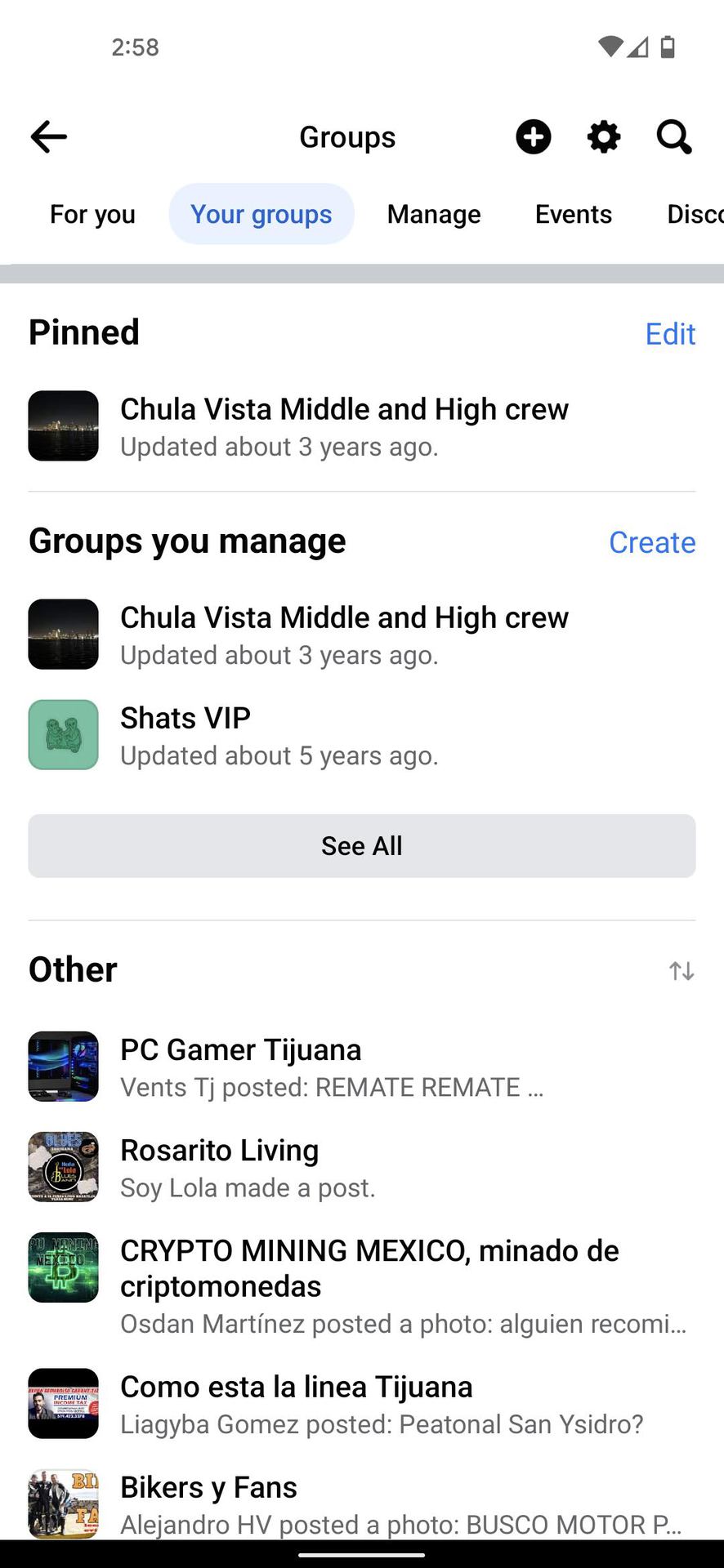Open the Shats VIP group
Viewport: 724px width, 1568px height.
pos(186,735)
